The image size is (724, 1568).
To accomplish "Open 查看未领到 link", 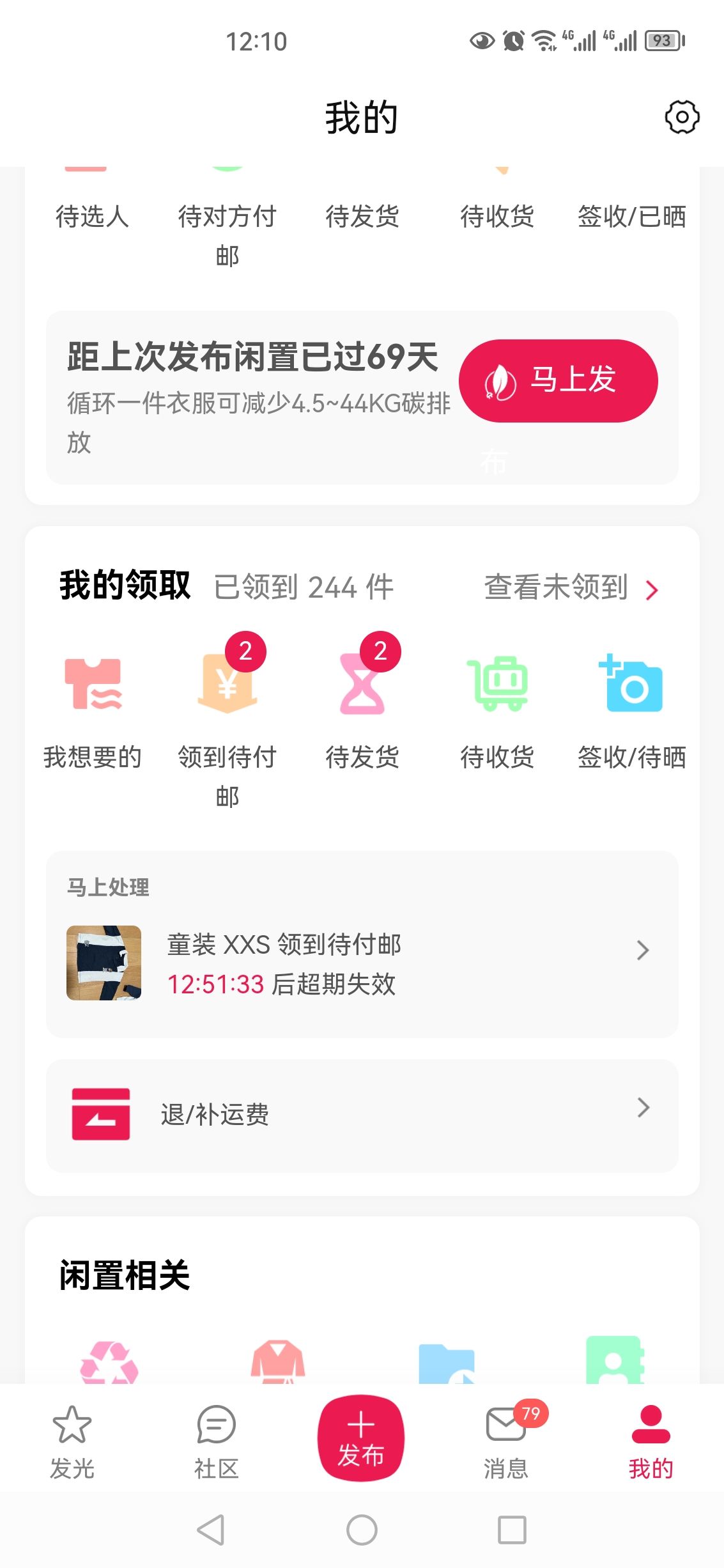I will pyautogui.click(x=571, y=587).
